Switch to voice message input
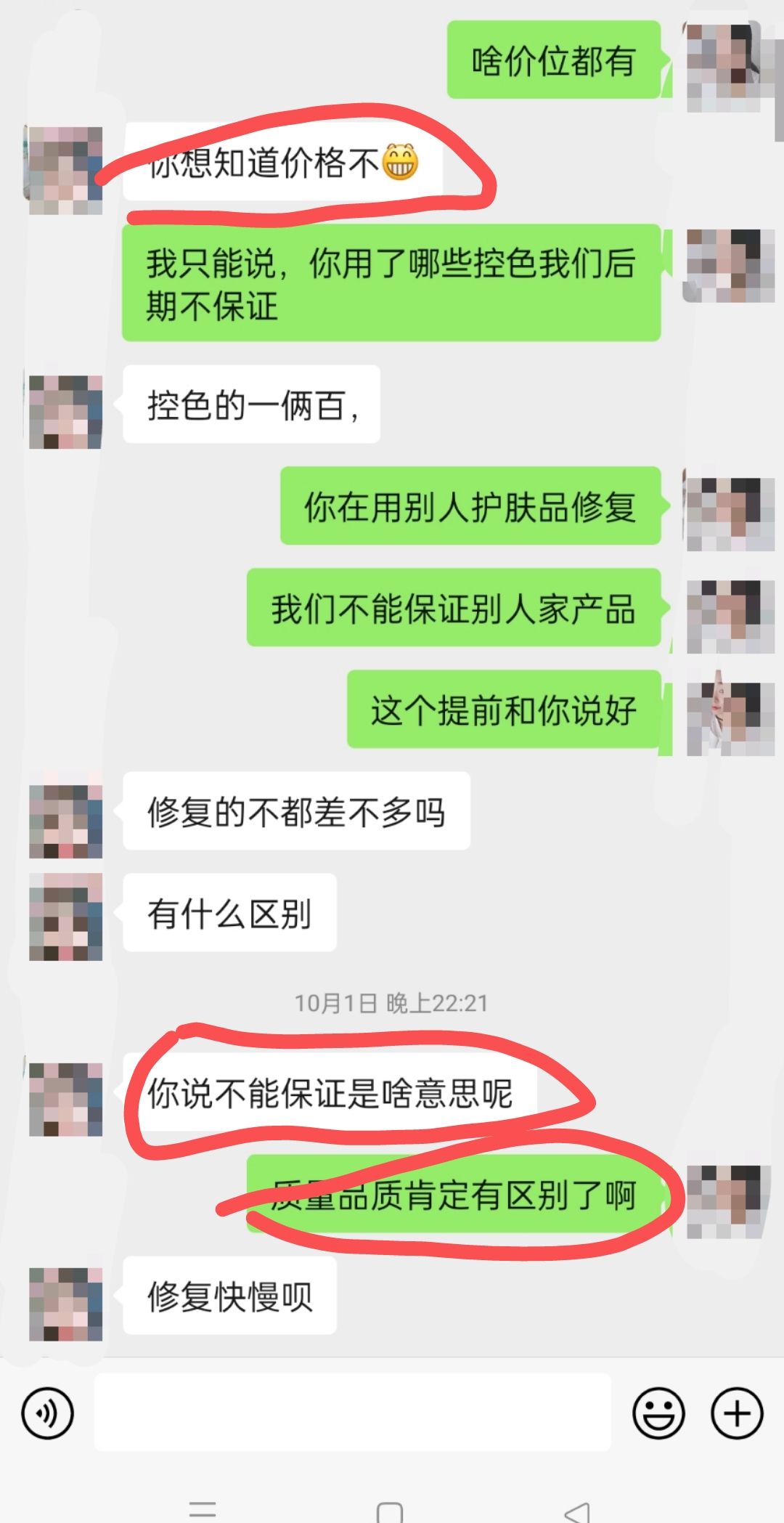The width and height of the screenshot is (784, 1523). tap(48, 1413)
